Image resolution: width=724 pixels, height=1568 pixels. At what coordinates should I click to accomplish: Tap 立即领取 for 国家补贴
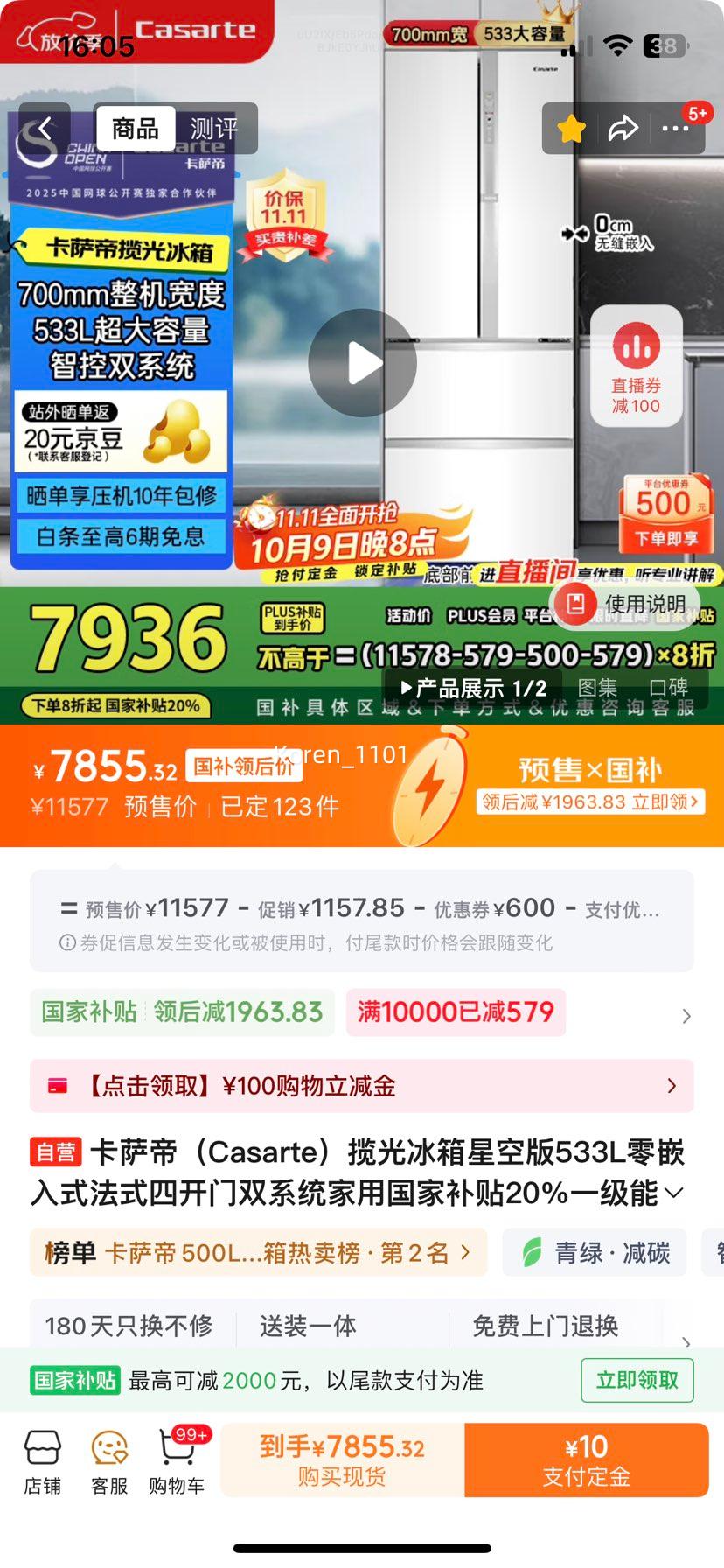[x=637, y=1380]
